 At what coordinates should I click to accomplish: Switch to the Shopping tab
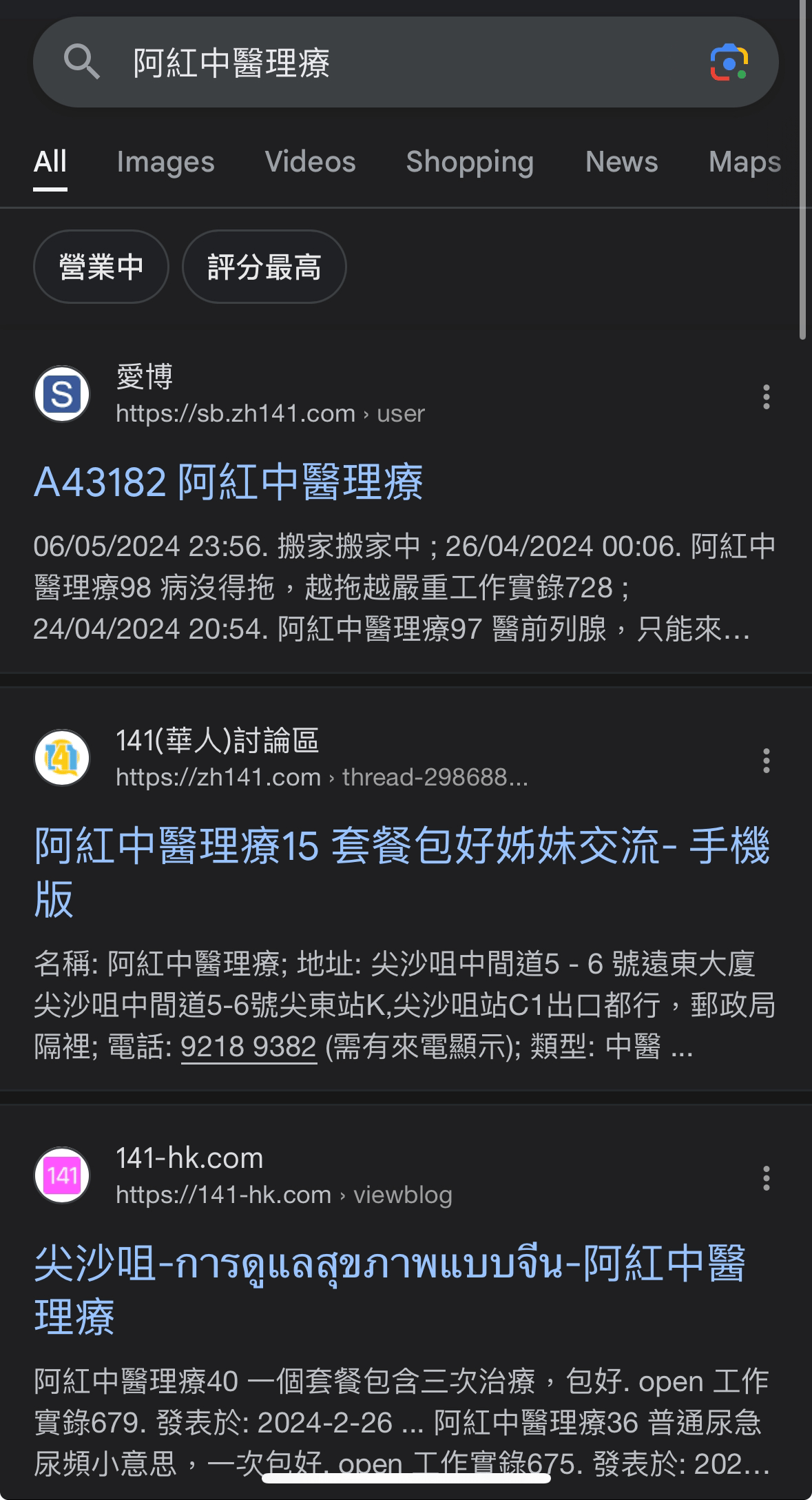pos(470,162)
